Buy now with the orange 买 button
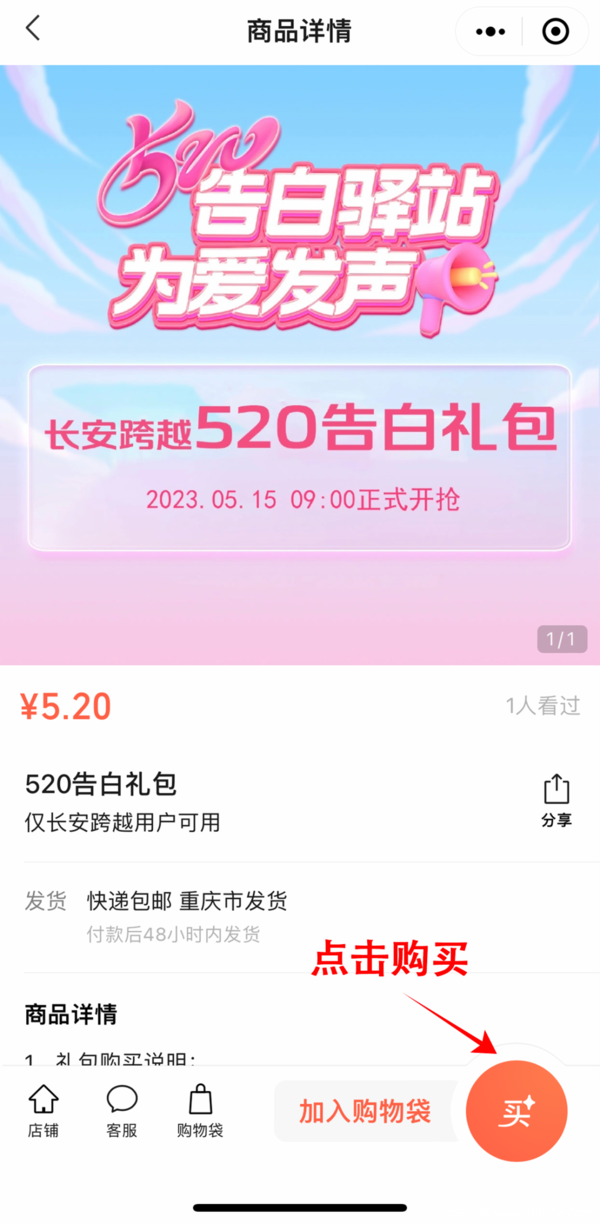 click(517, 1111)
